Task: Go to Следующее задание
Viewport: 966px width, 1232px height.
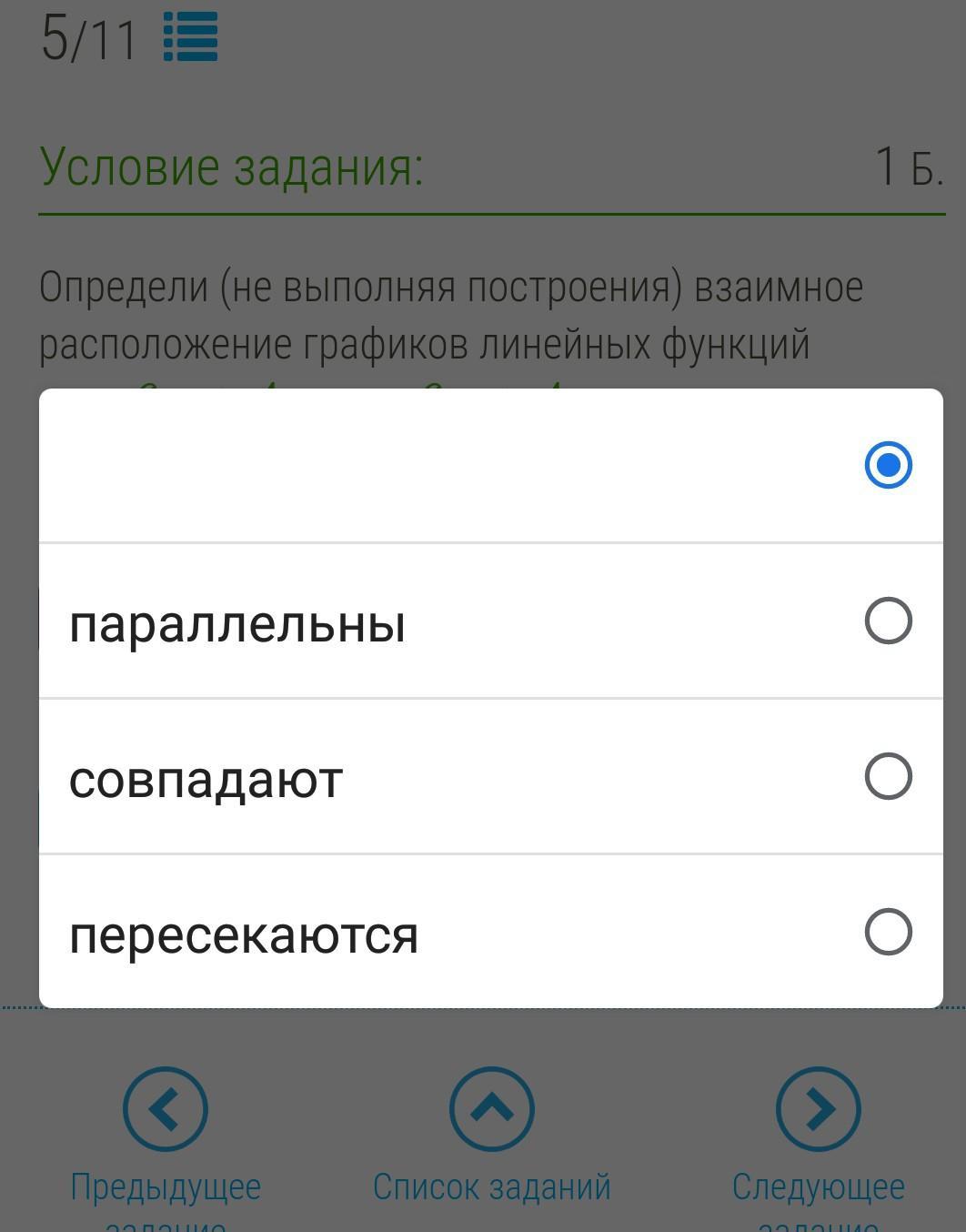Action: click(x=818, y=1110)
